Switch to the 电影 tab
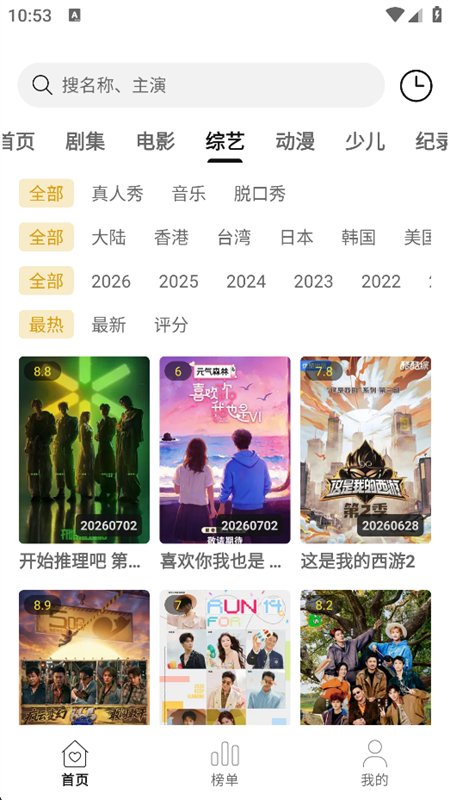450x800 pixels. point(156,141)
